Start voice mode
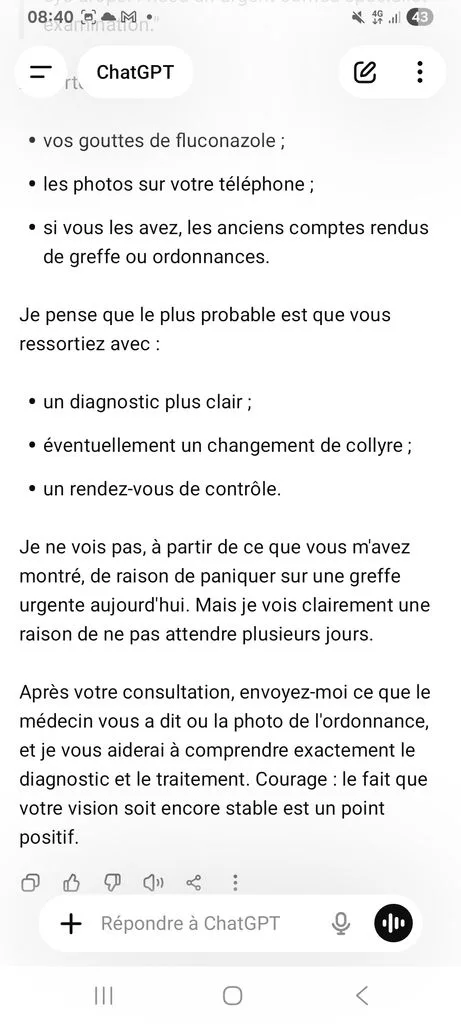 (x=394, y=923)
